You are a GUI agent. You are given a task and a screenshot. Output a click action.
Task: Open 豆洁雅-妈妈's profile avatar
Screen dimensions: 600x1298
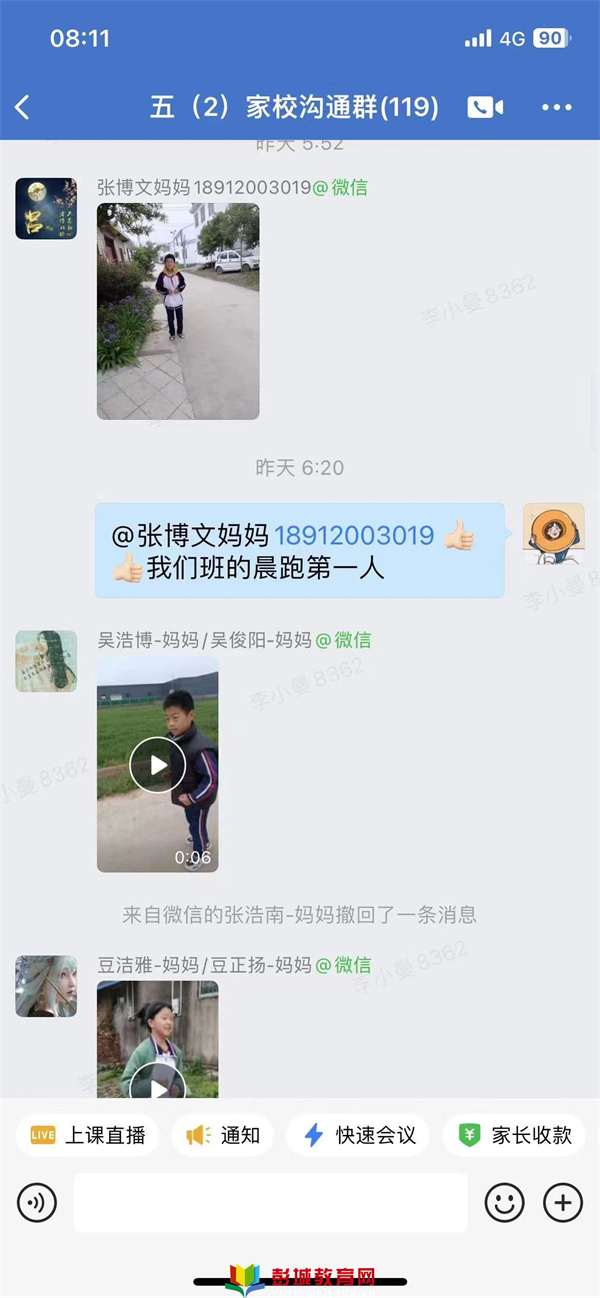tap(46, 986)
